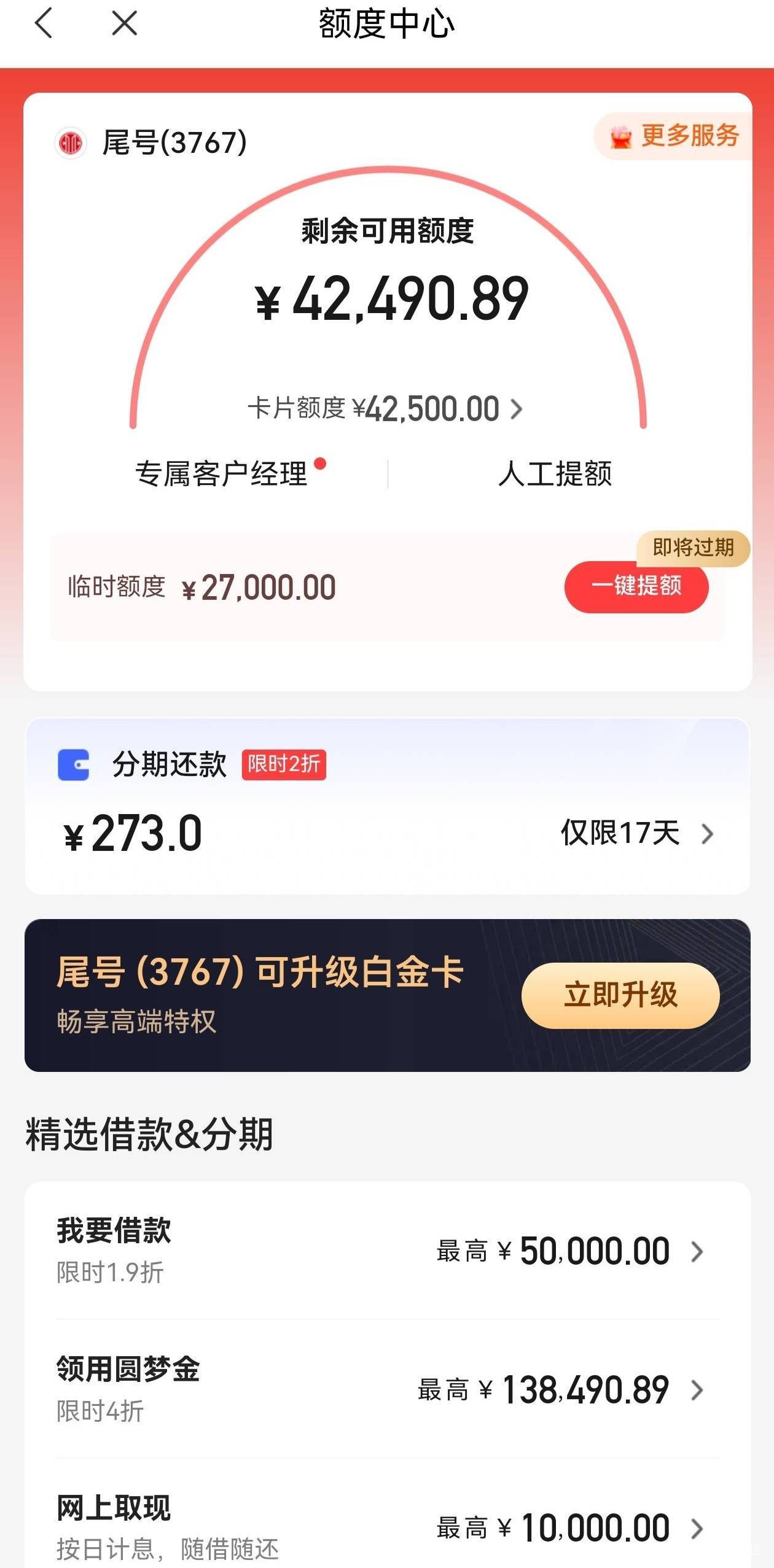
Task: Go back using the top-left arrow
Action: click(x=44, y=24)
